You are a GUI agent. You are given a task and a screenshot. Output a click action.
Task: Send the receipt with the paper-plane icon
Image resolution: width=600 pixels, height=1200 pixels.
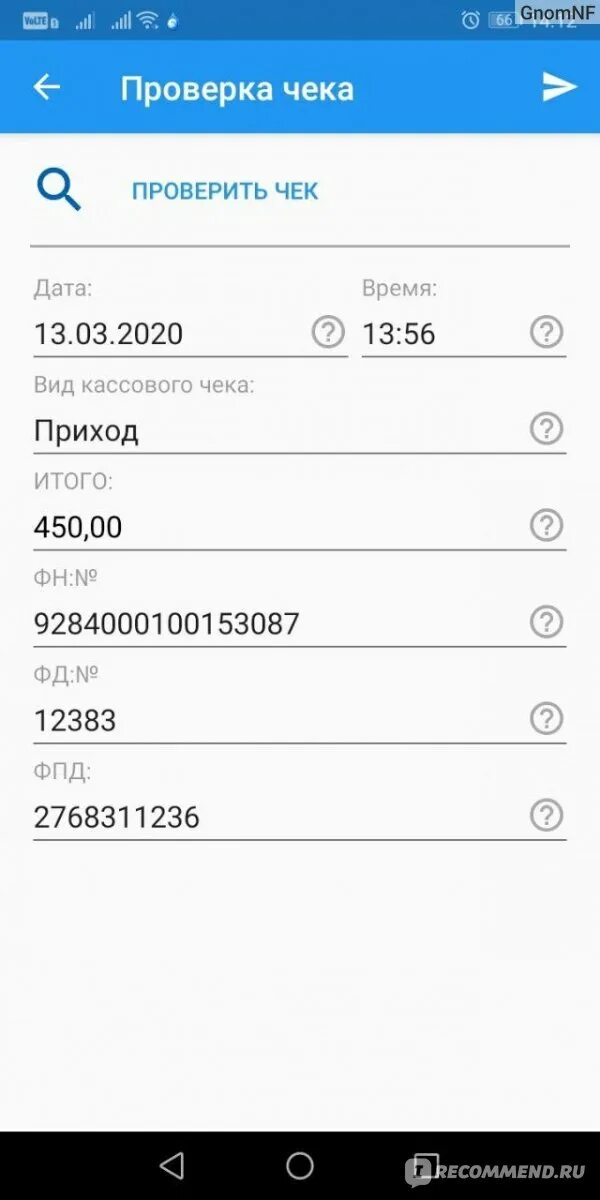(559, 87)
